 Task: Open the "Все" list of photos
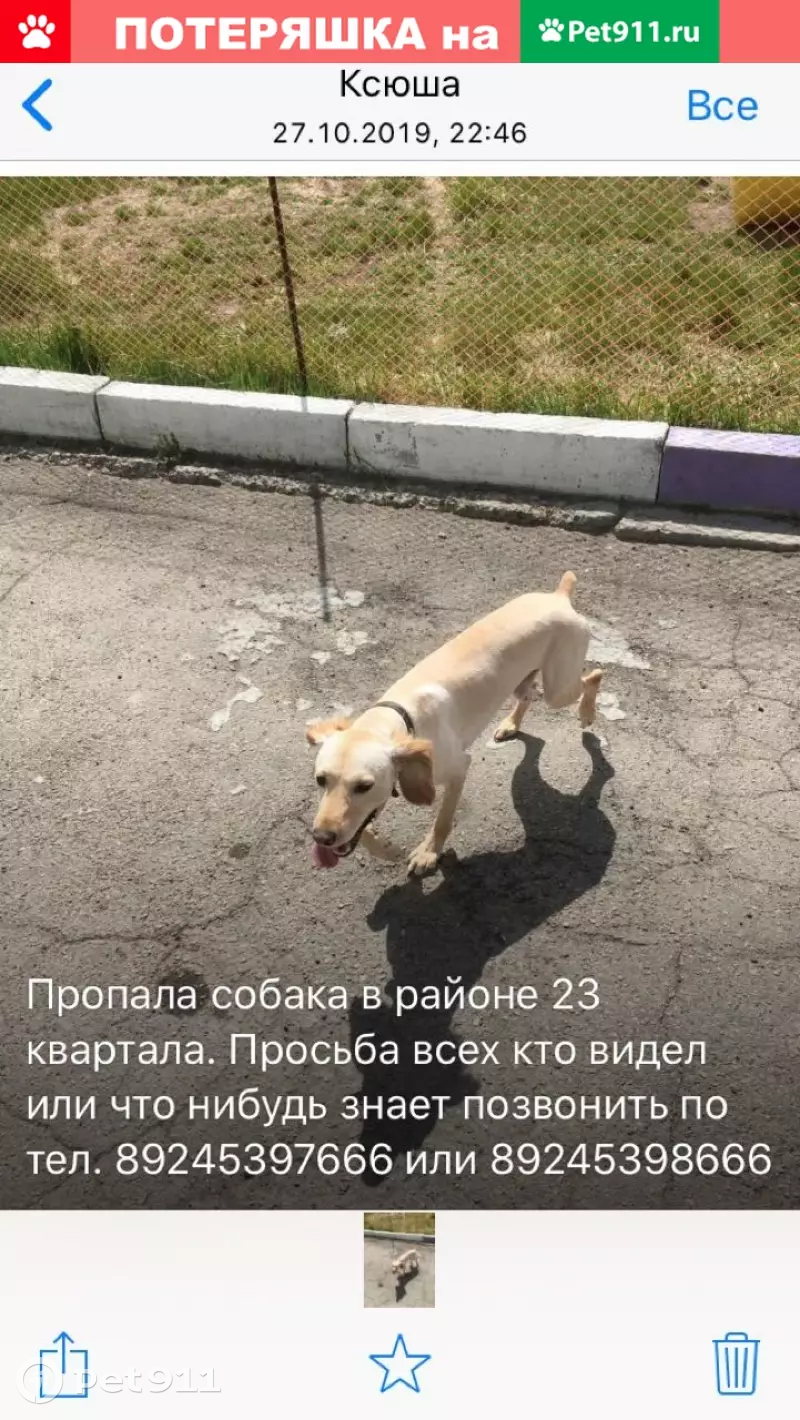pos(722,106)
